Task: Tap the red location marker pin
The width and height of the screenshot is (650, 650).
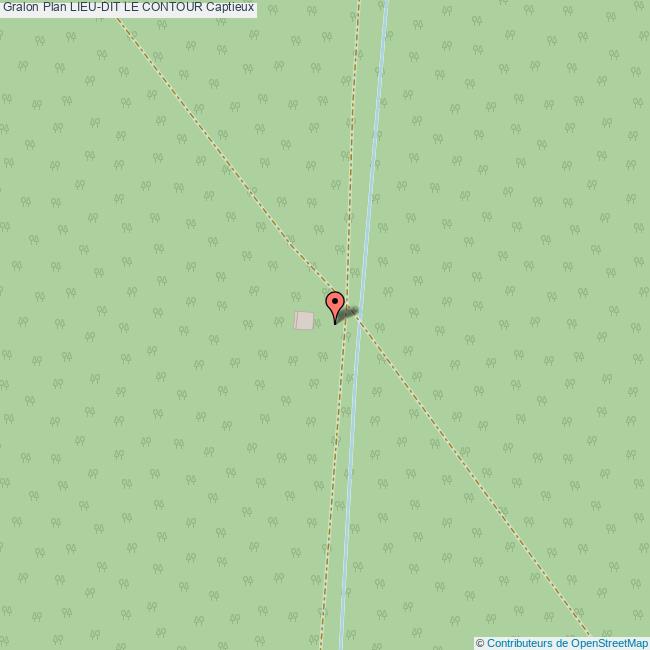Action: (335, 303)
